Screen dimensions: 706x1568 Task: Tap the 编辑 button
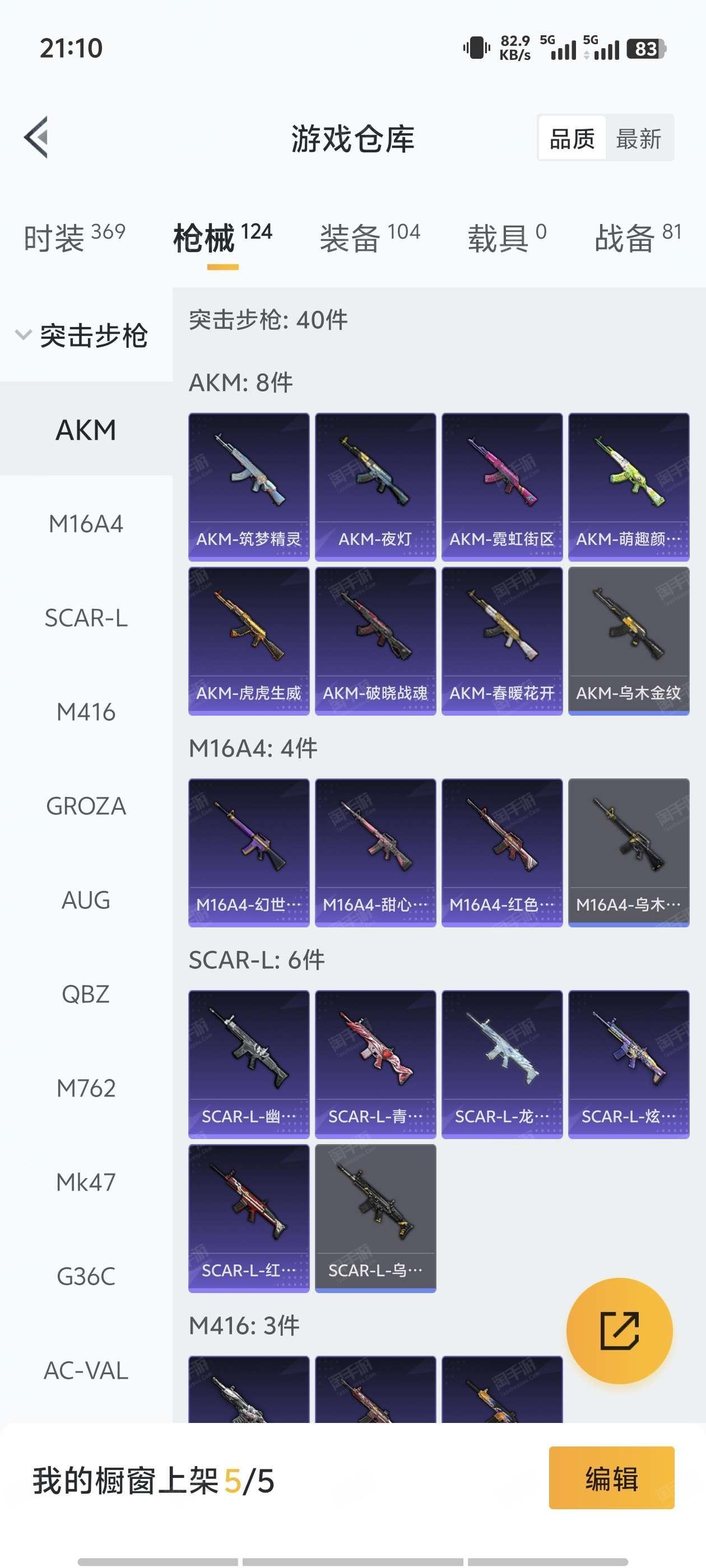(x=611, y=1478)
